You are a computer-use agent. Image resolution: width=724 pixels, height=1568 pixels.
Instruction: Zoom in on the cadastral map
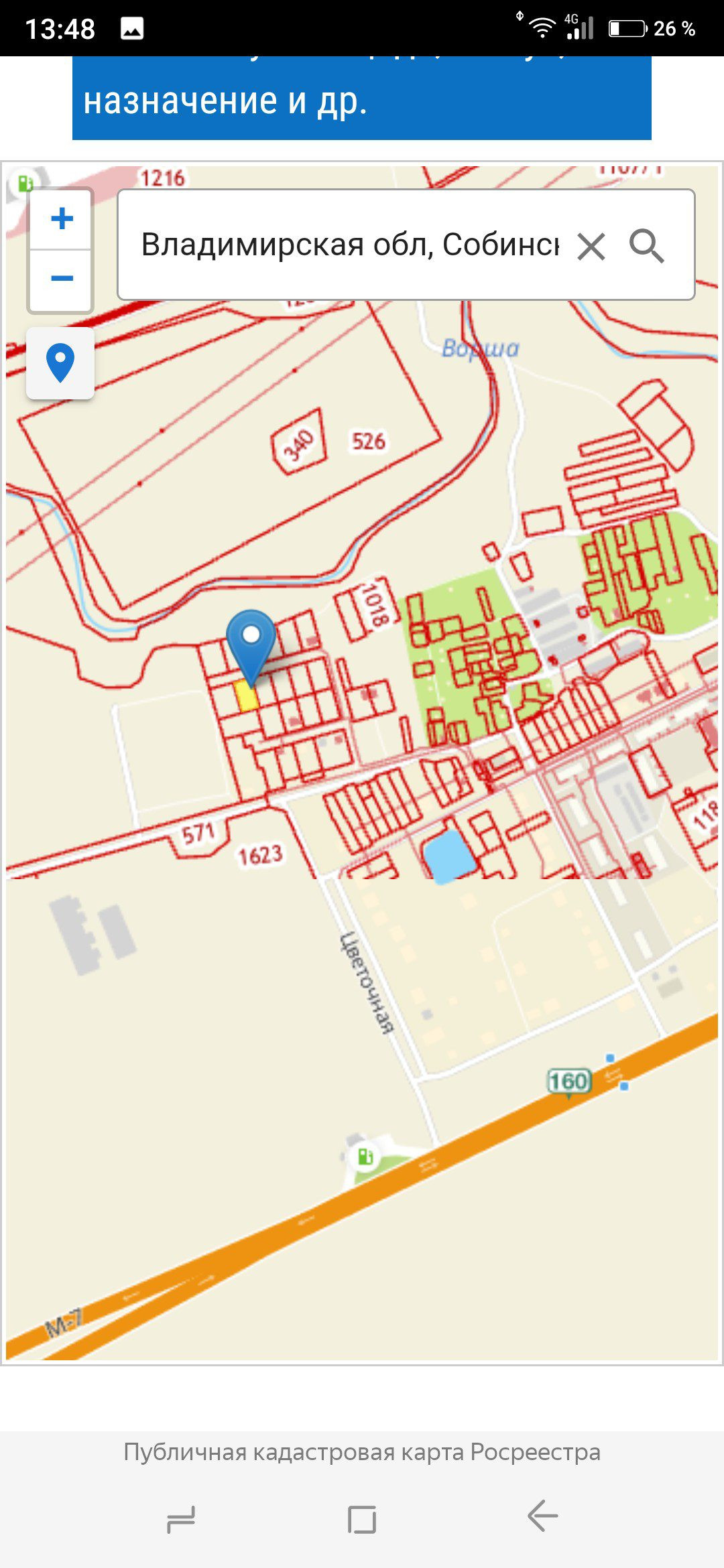click(x=62, y=219)
